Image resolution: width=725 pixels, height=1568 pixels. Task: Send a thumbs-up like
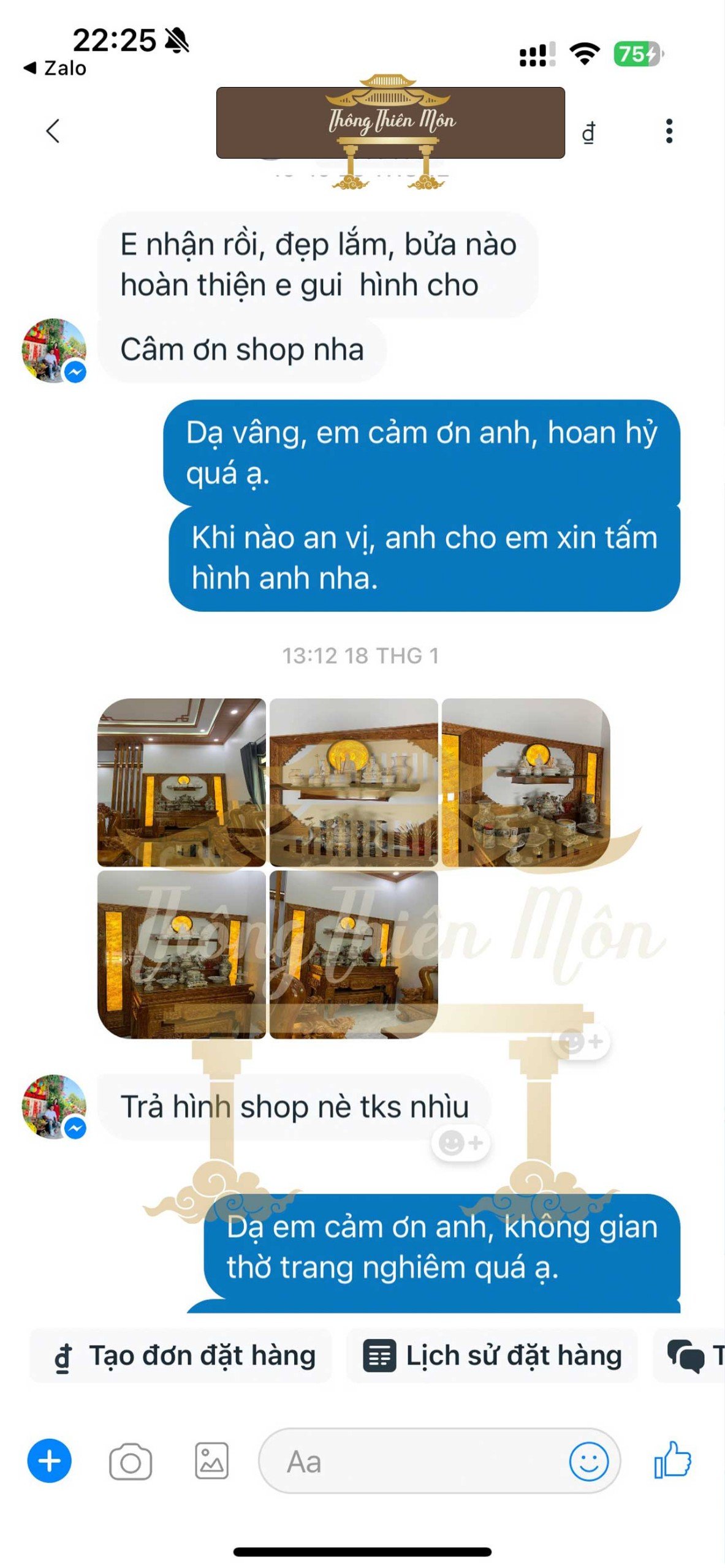[x=672, y=1460]
